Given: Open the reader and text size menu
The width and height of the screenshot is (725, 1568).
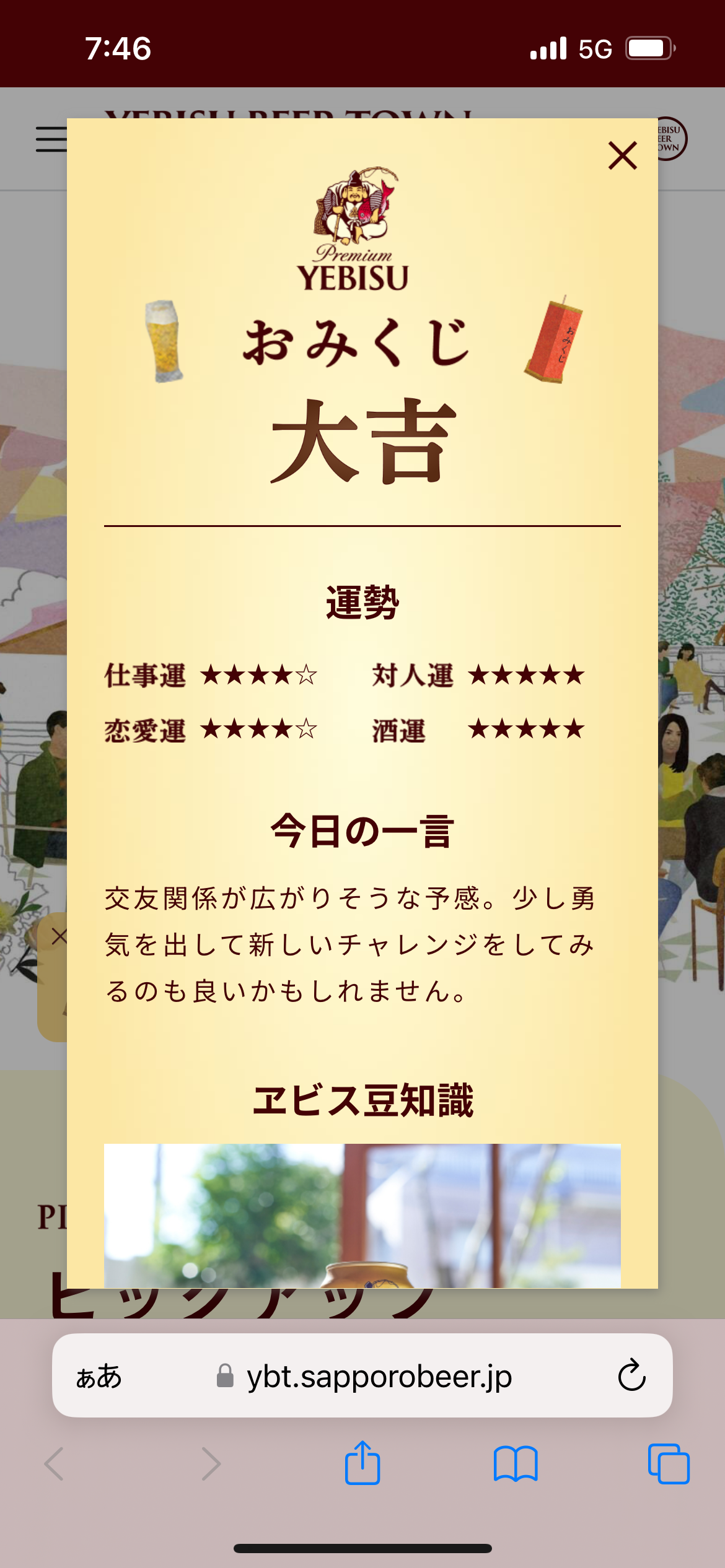Looking at the screenshot, I should (x=99, y=1376).
